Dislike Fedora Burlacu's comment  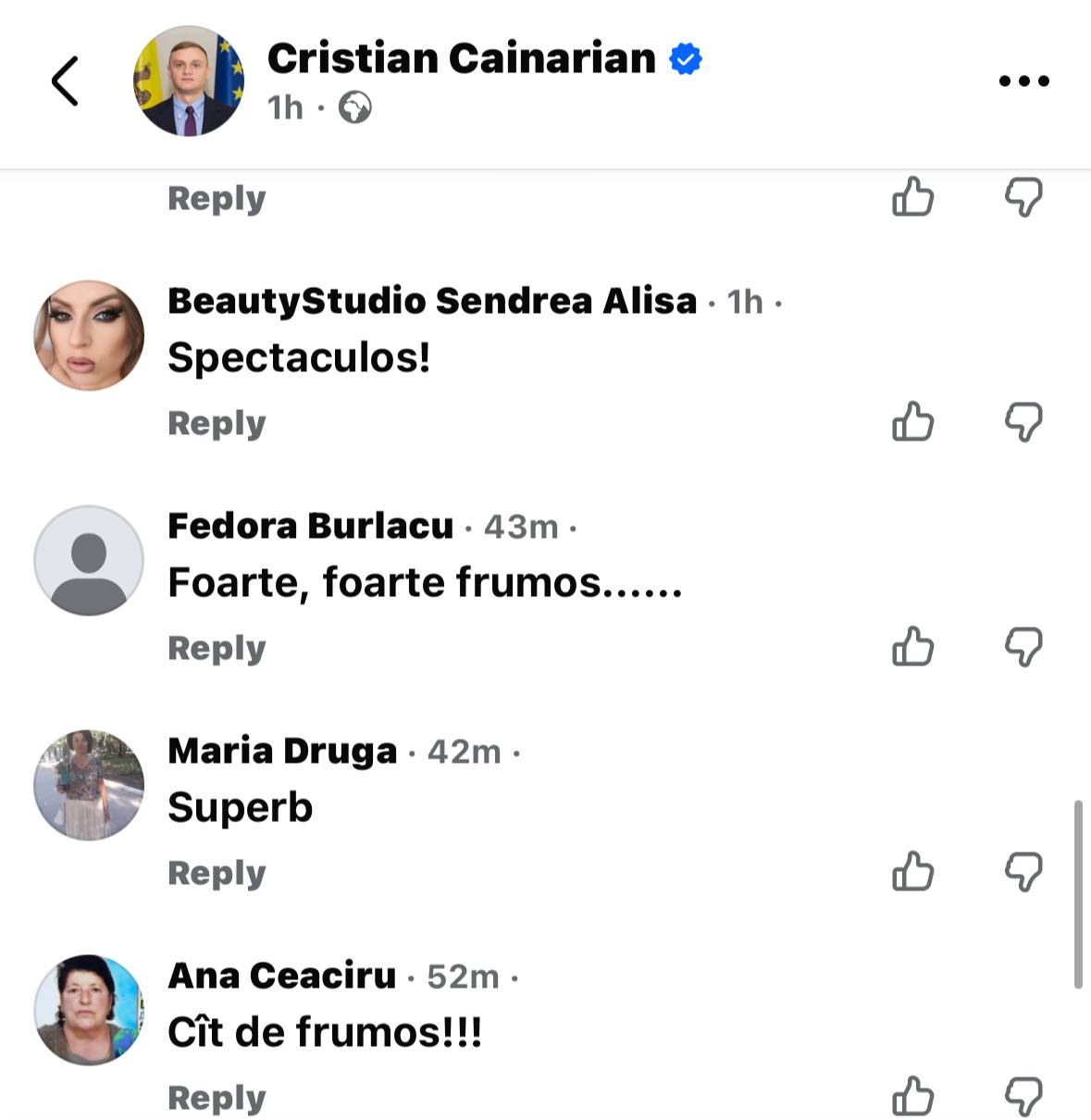[1023, 648]
